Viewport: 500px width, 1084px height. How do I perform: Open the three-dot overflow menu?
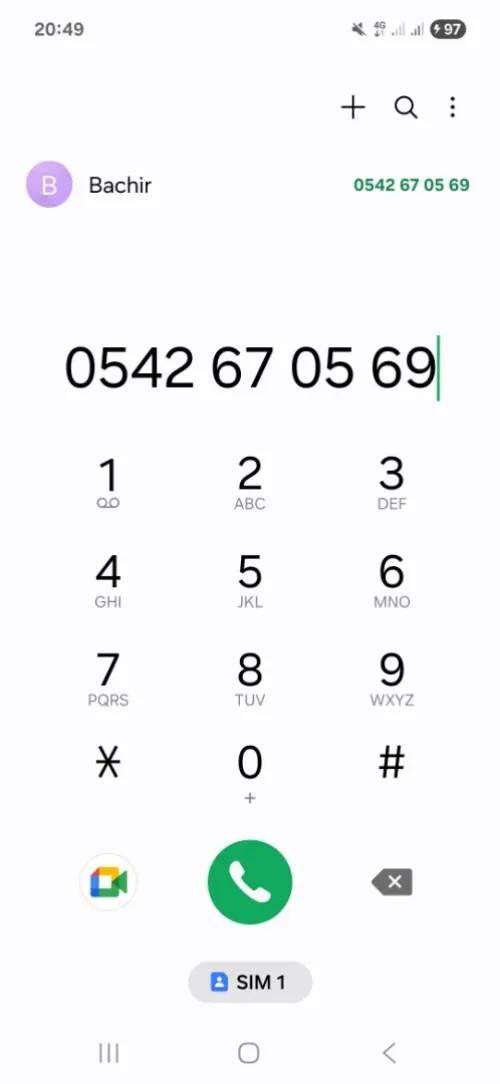(452, 107)
